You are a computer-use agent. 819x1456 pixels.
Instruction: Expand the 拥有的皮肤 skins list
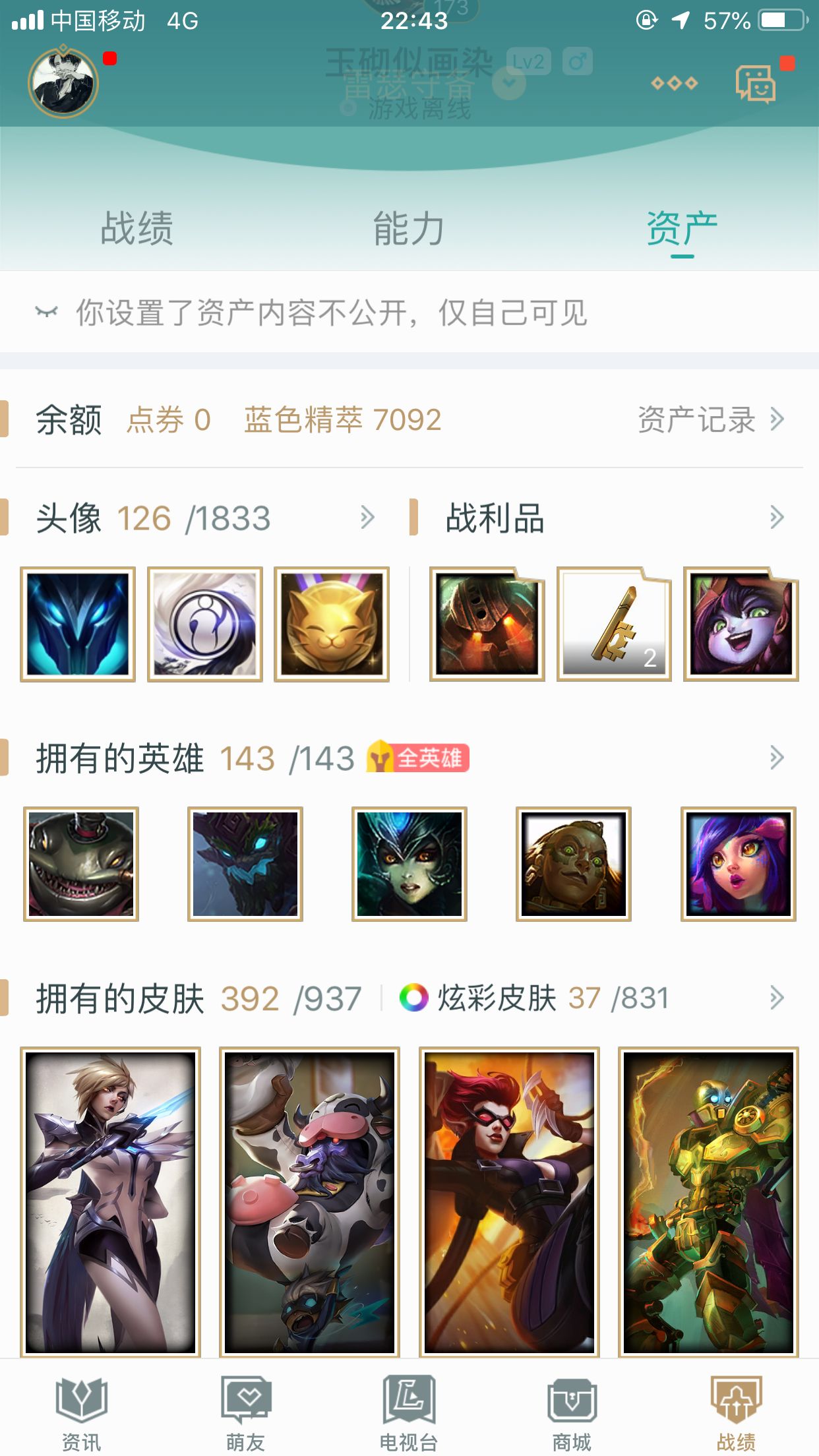coord(777,998)
